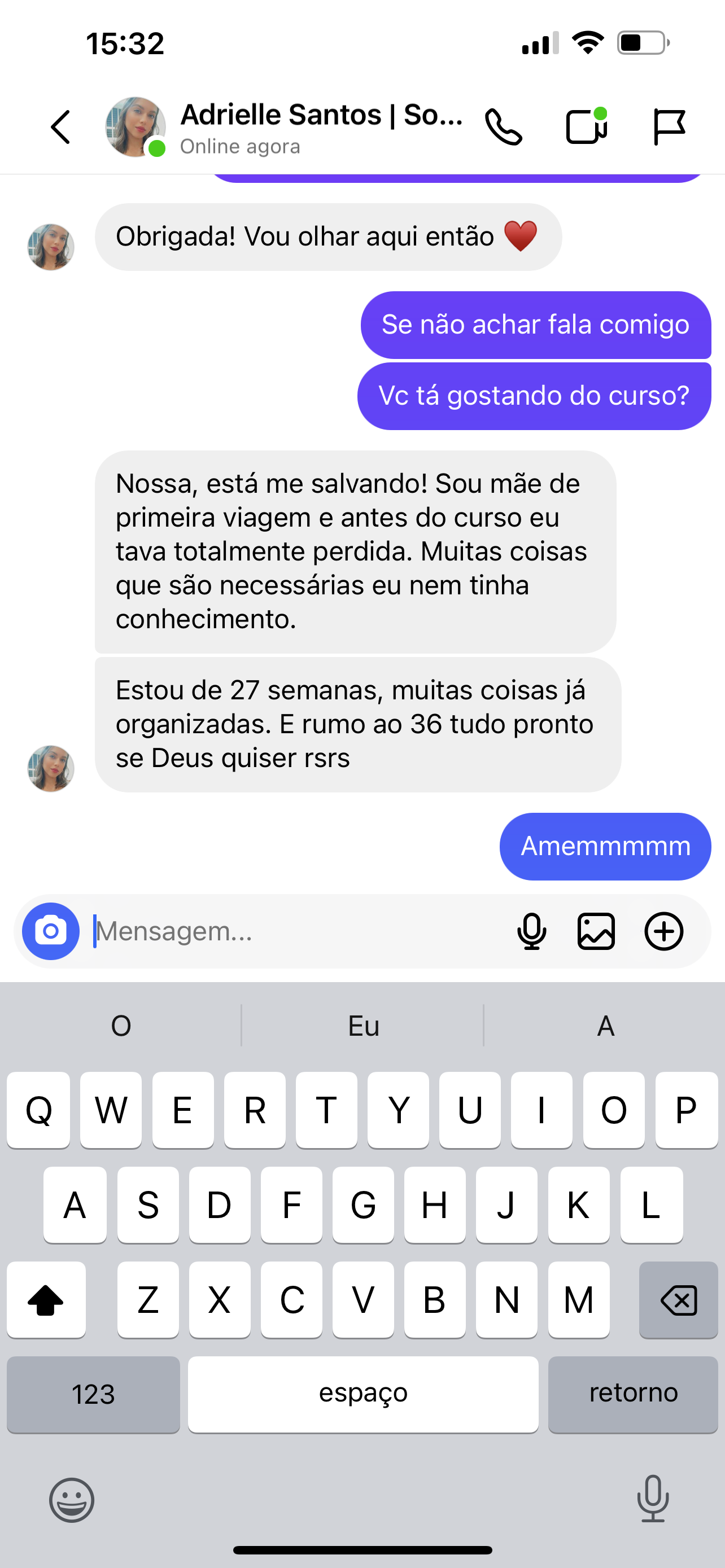
Task: Hit the retorno key
Action: click(x=633, y=1394)
